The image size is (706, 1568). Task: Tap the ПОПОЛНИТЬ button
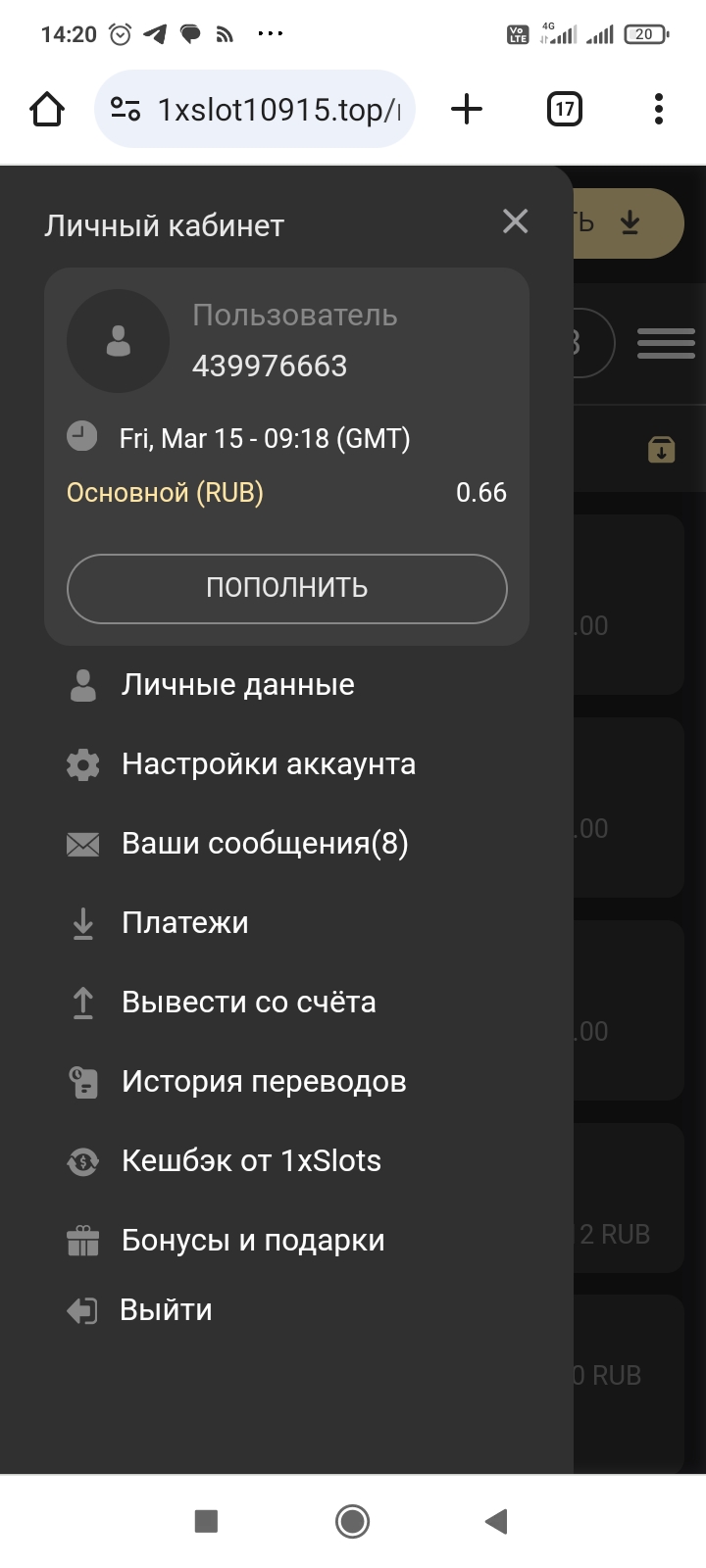(x=286, y=588)
